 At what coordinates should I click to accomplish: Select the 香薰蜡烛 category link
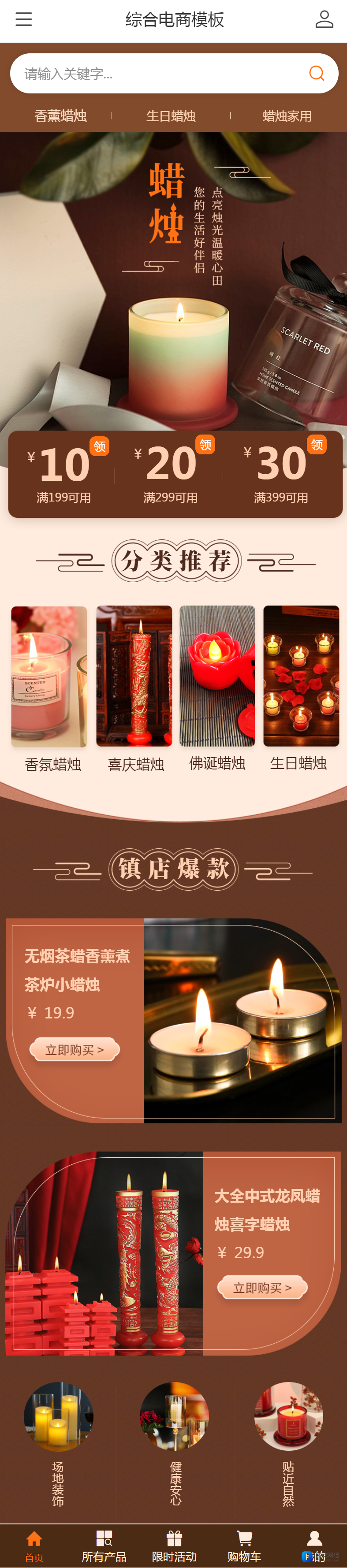coord(60,115)
